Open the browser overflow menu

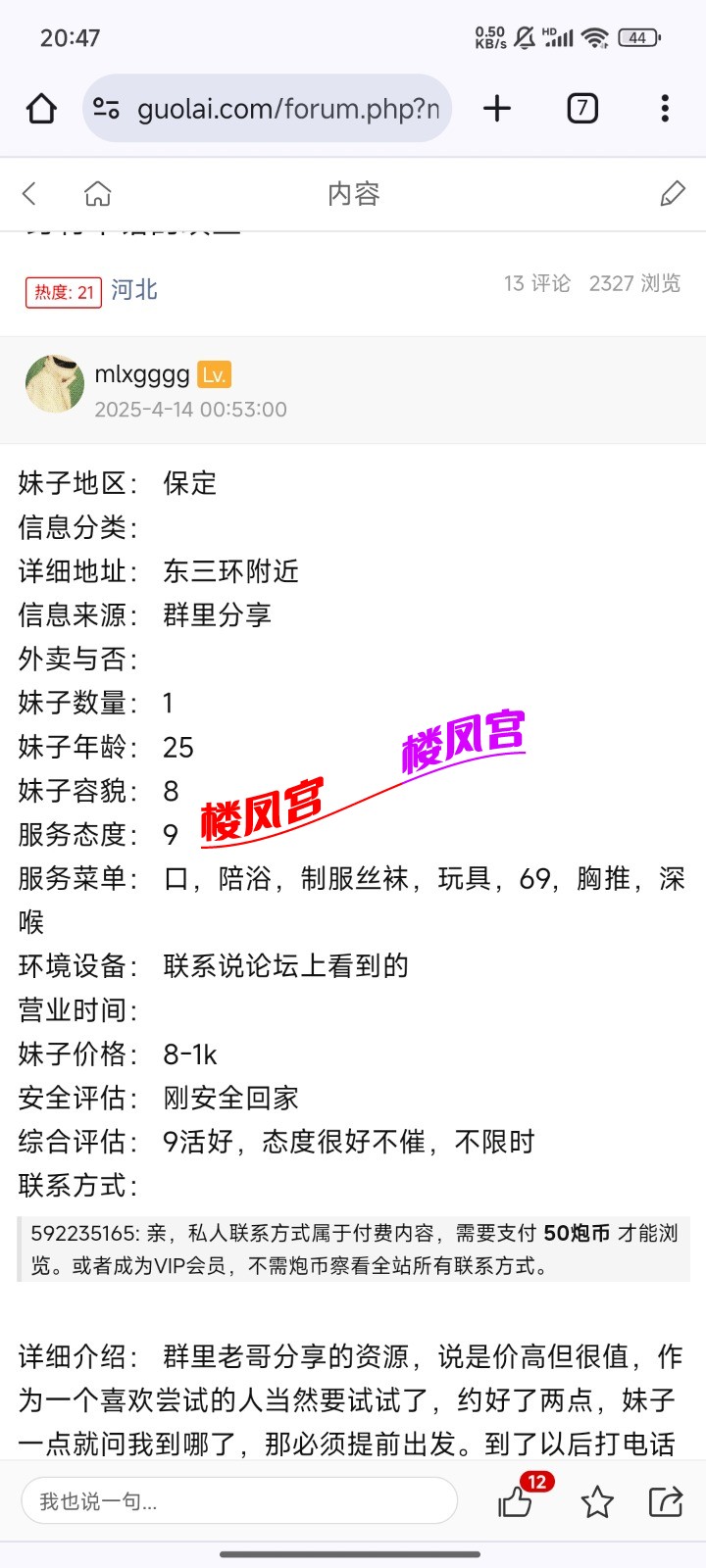coord(665,108)
